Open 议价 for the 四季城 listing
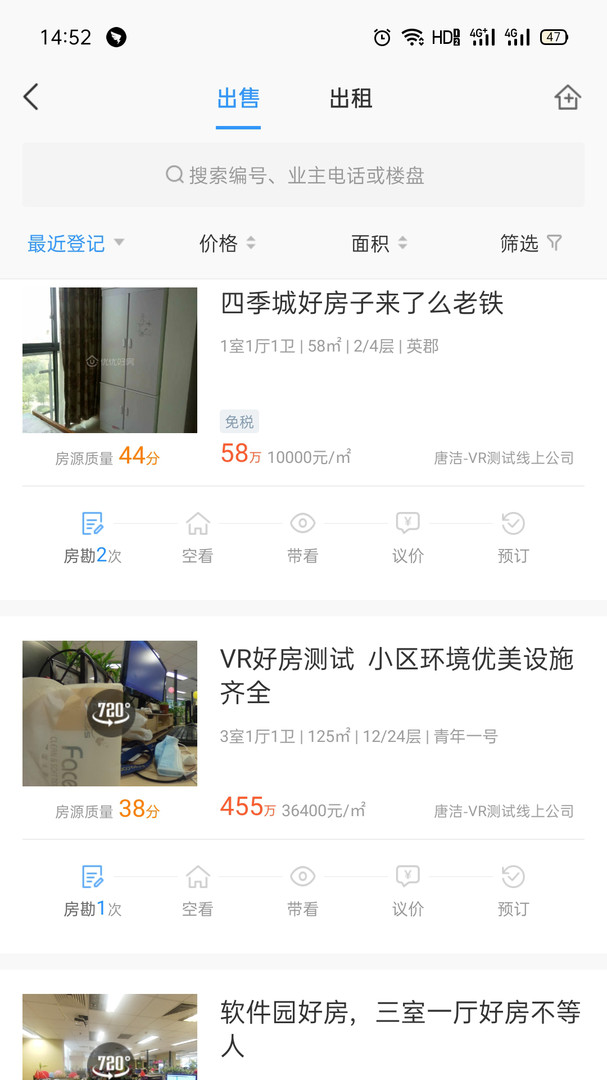607x1080 pixels. tap(408, 537)
